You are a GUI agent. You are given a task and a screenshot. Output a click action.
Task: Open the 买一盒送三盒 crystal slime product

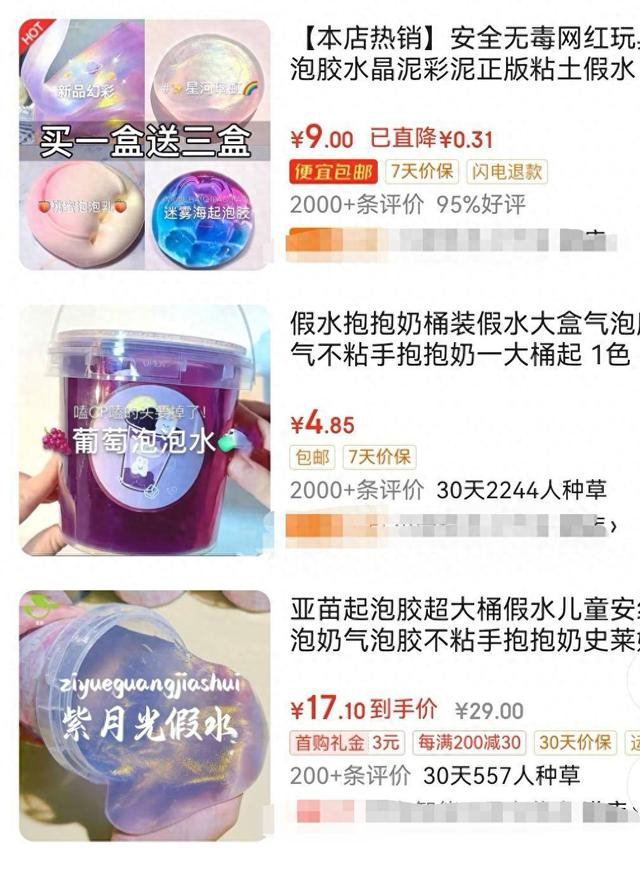click(x=145, y=144)
